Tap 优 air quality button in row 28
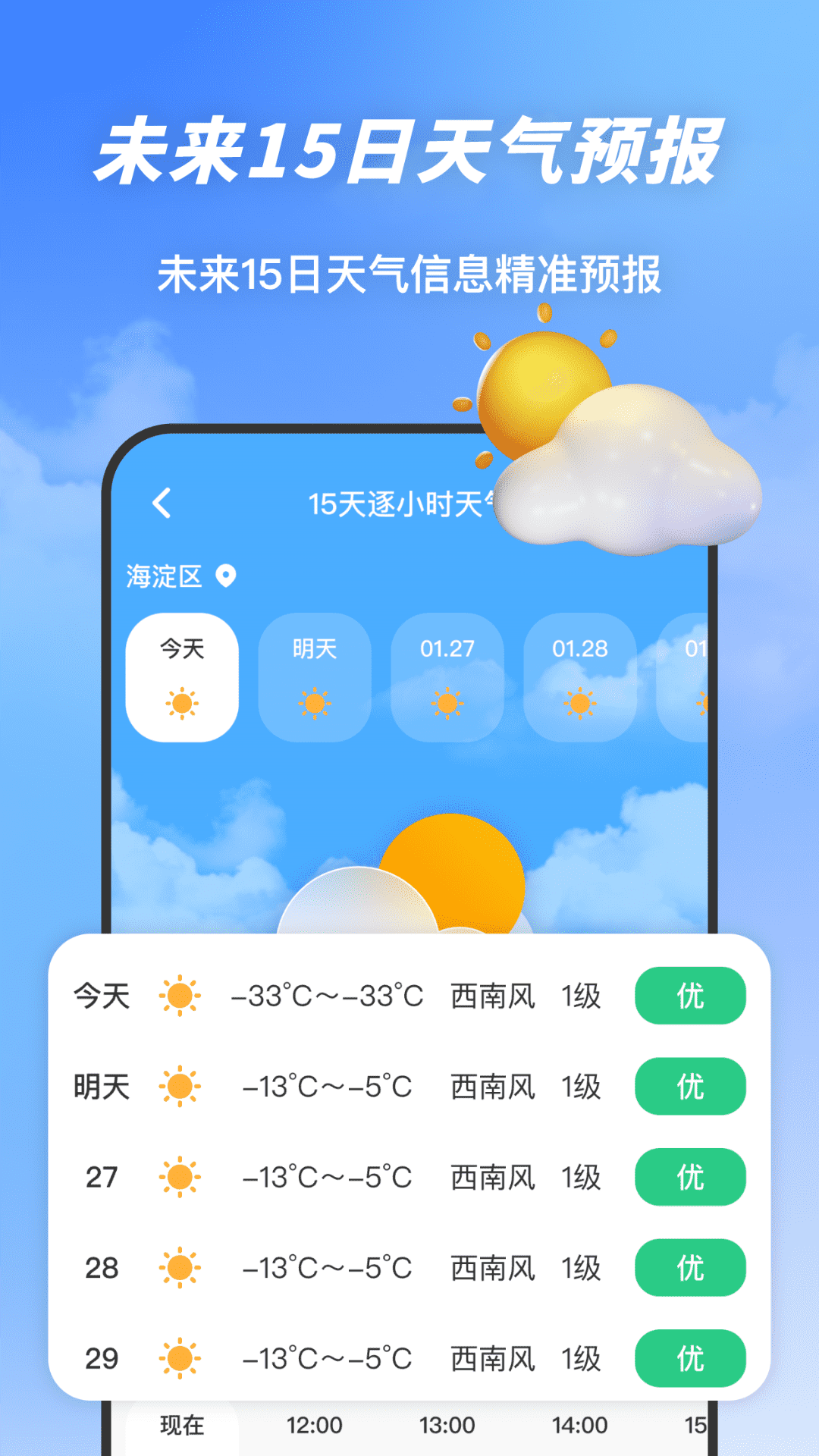The image size is (819, 1456). [689, 1269]
